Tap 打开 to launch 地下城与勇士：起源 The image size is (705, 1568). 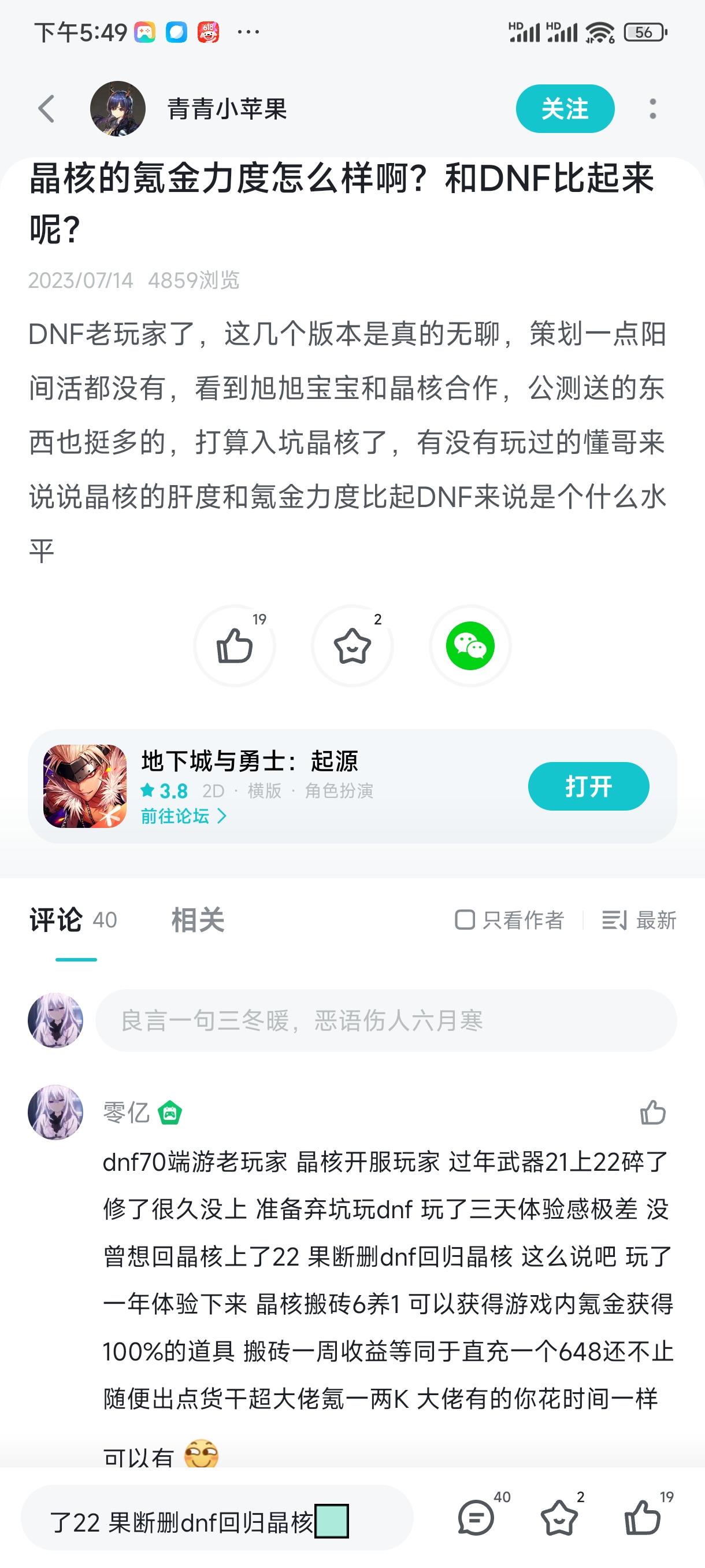(589, 786)
